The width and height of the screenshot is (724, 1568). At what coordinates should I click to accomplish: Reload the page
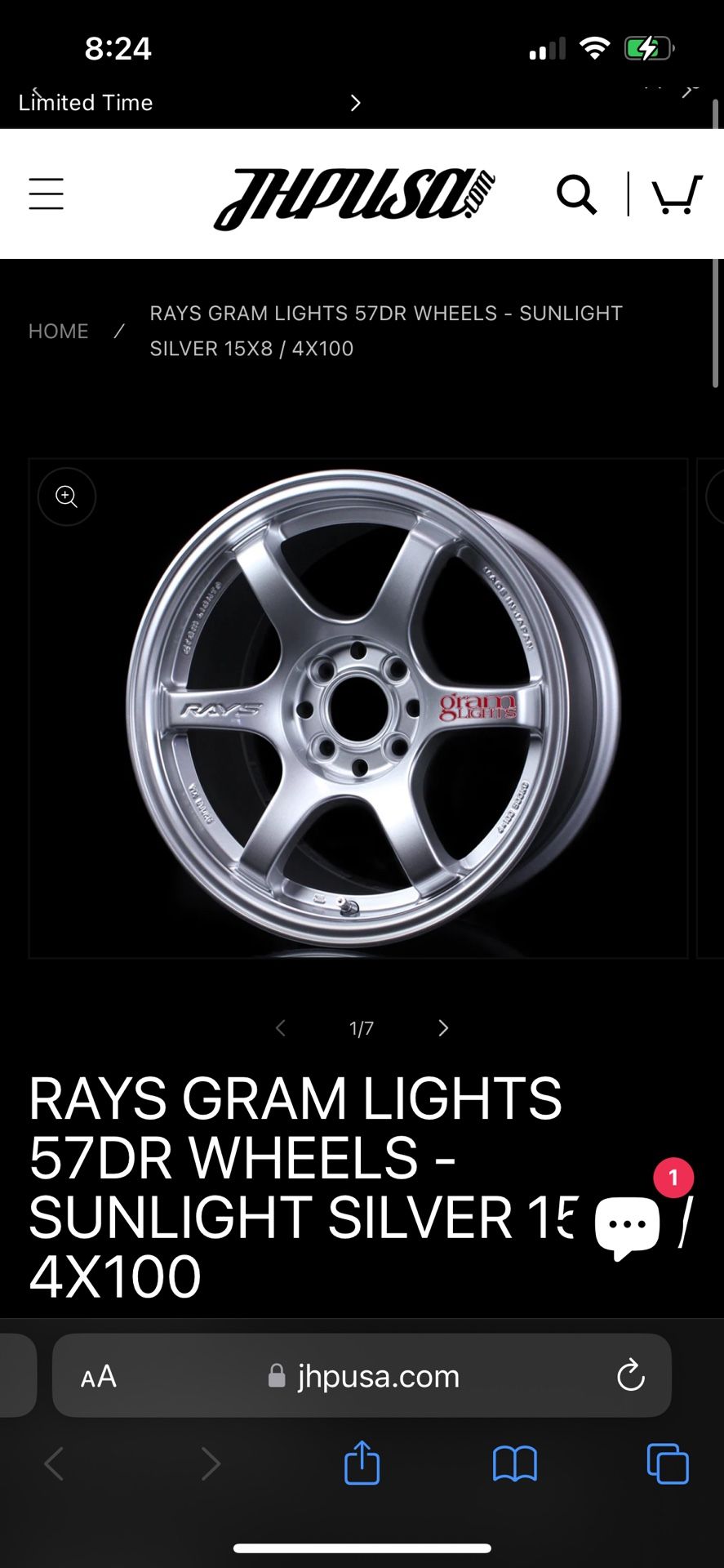630,1376
